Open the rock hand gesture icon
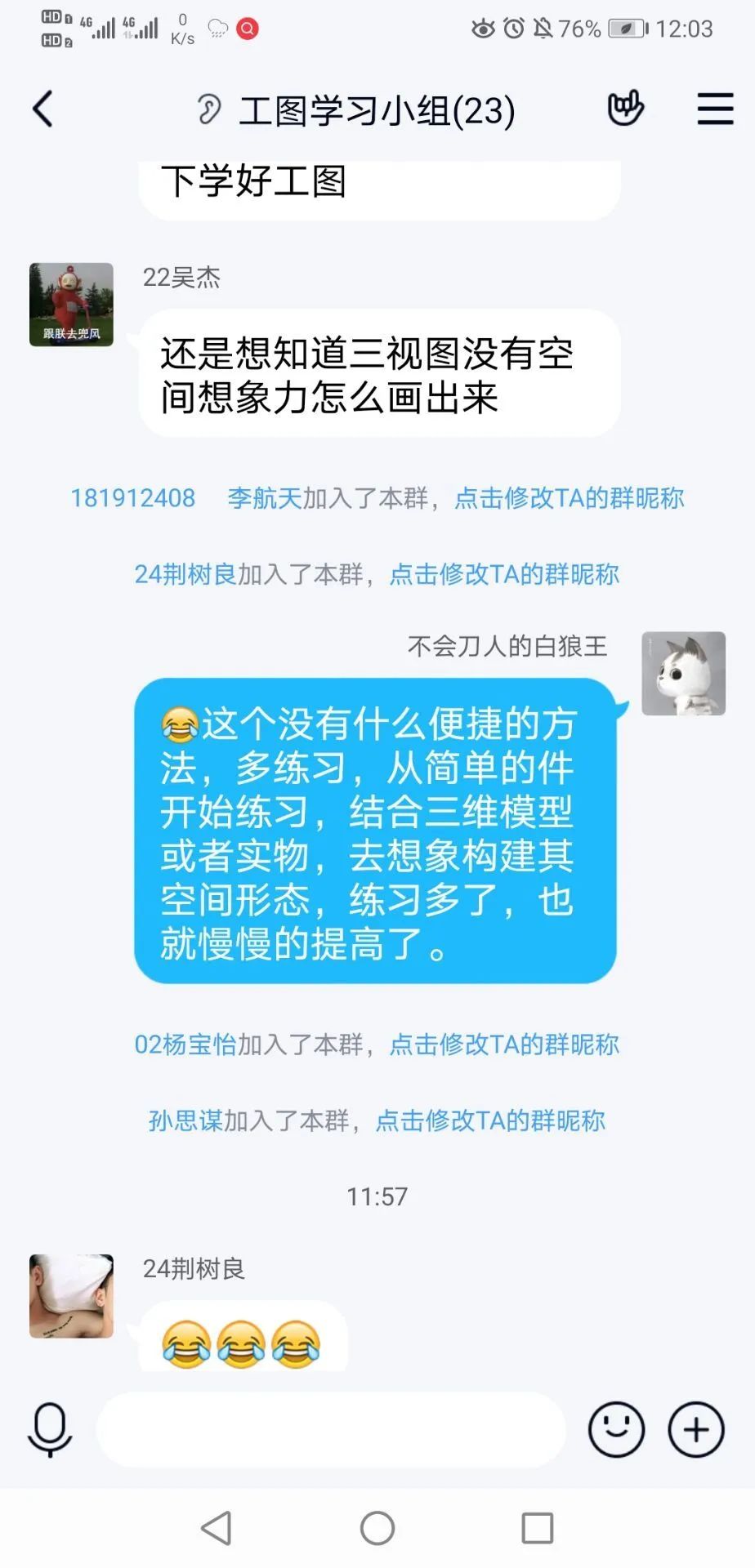This screenshot has width=755, height=1568. click(x=626, y=109)
